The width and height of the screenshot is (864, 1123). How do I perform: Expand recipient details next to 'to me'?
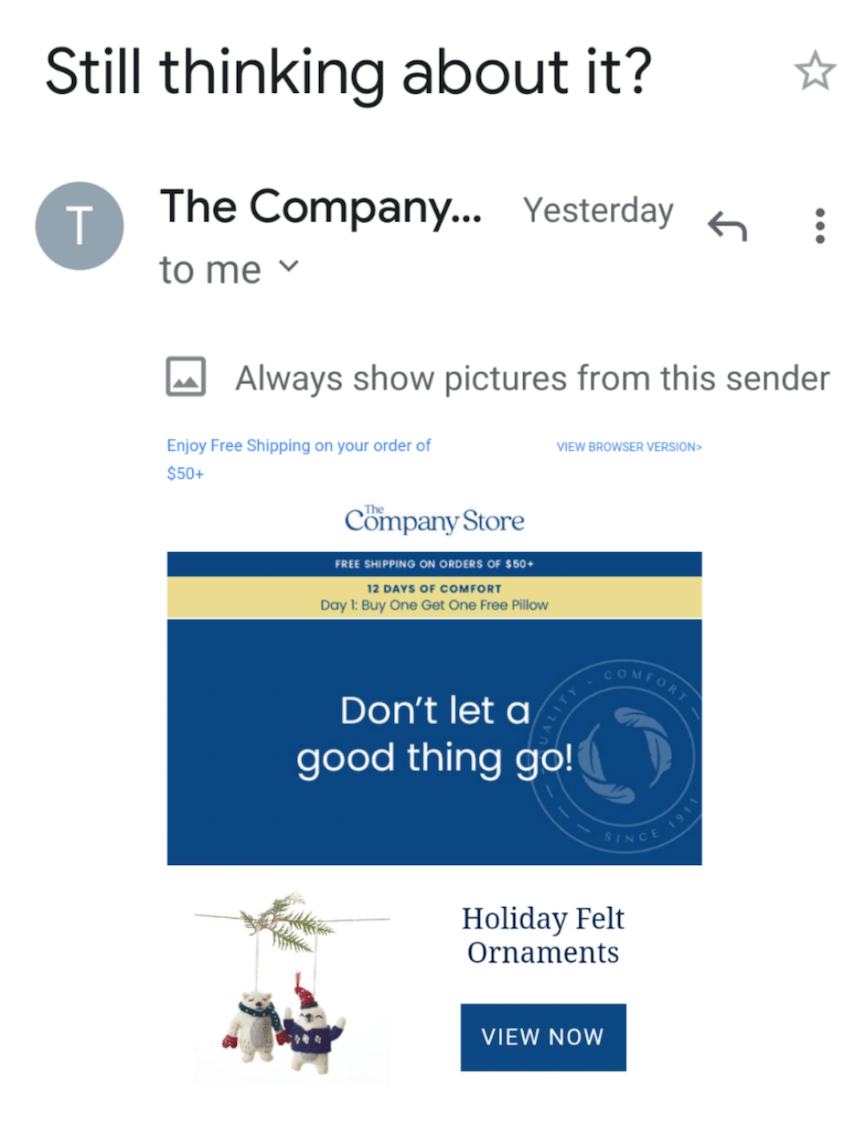288,266
